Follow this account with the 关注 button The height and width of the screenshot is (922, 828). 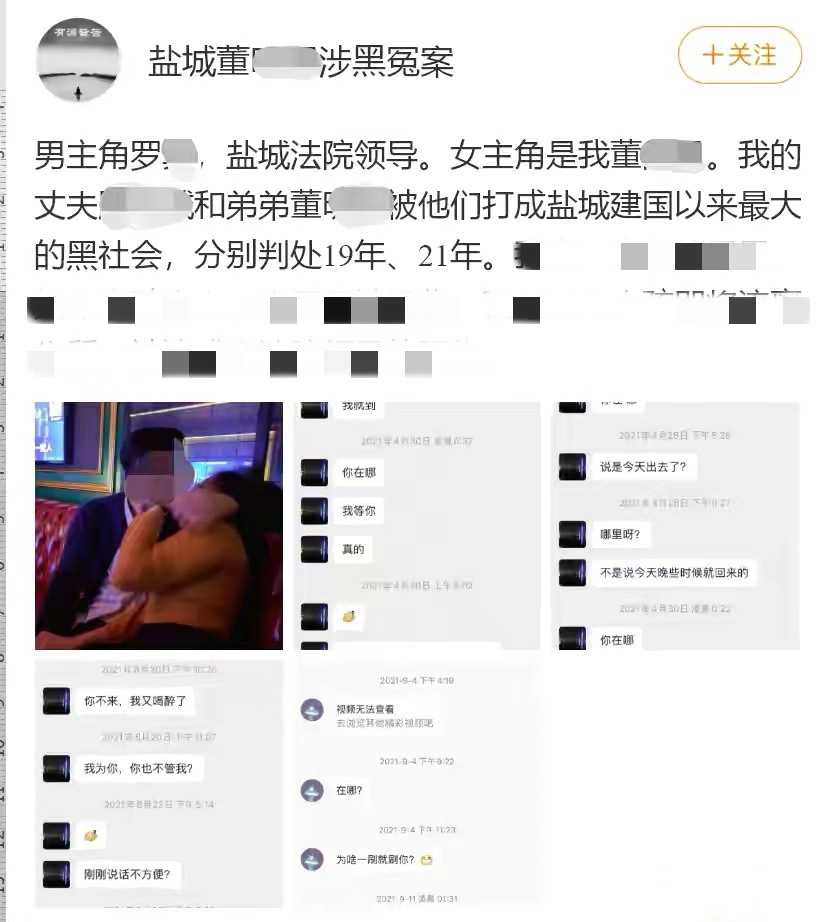pos(740,55)
